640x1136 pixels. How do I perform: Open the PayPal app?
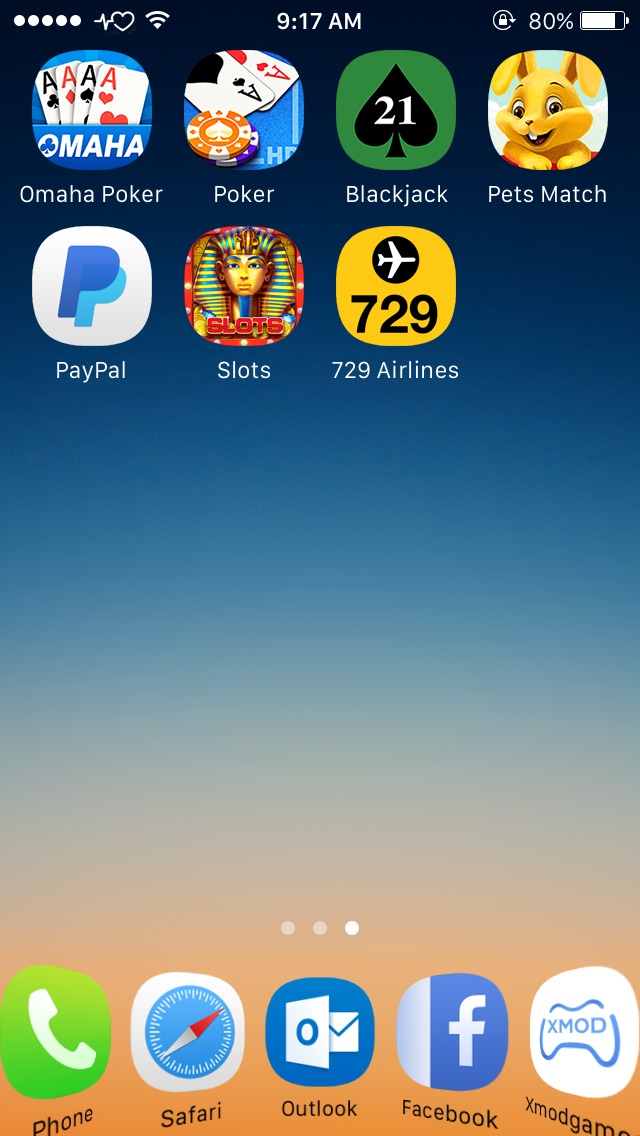pos(92,286)
